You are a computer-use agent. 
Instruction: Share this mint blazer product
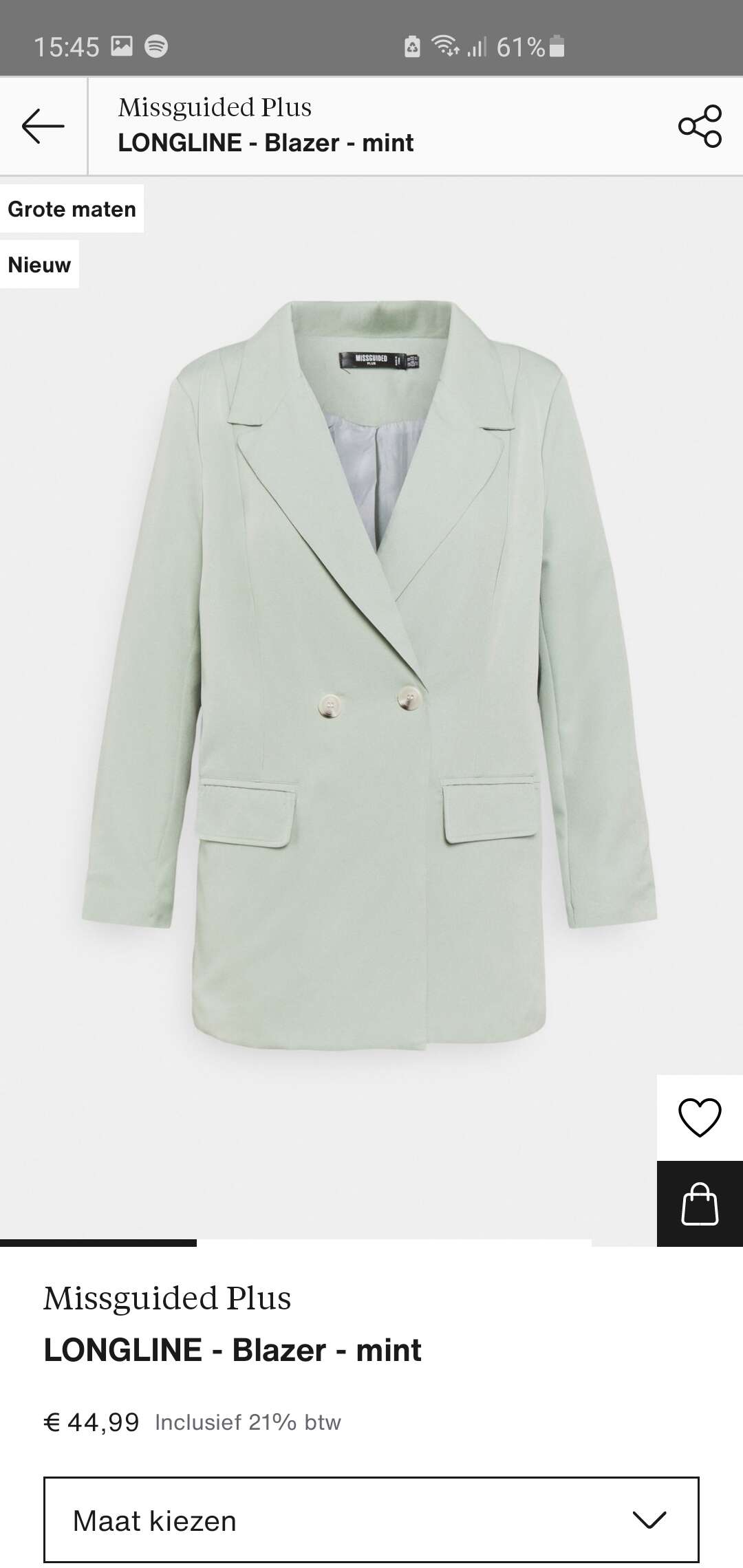[x=700, y=126]
